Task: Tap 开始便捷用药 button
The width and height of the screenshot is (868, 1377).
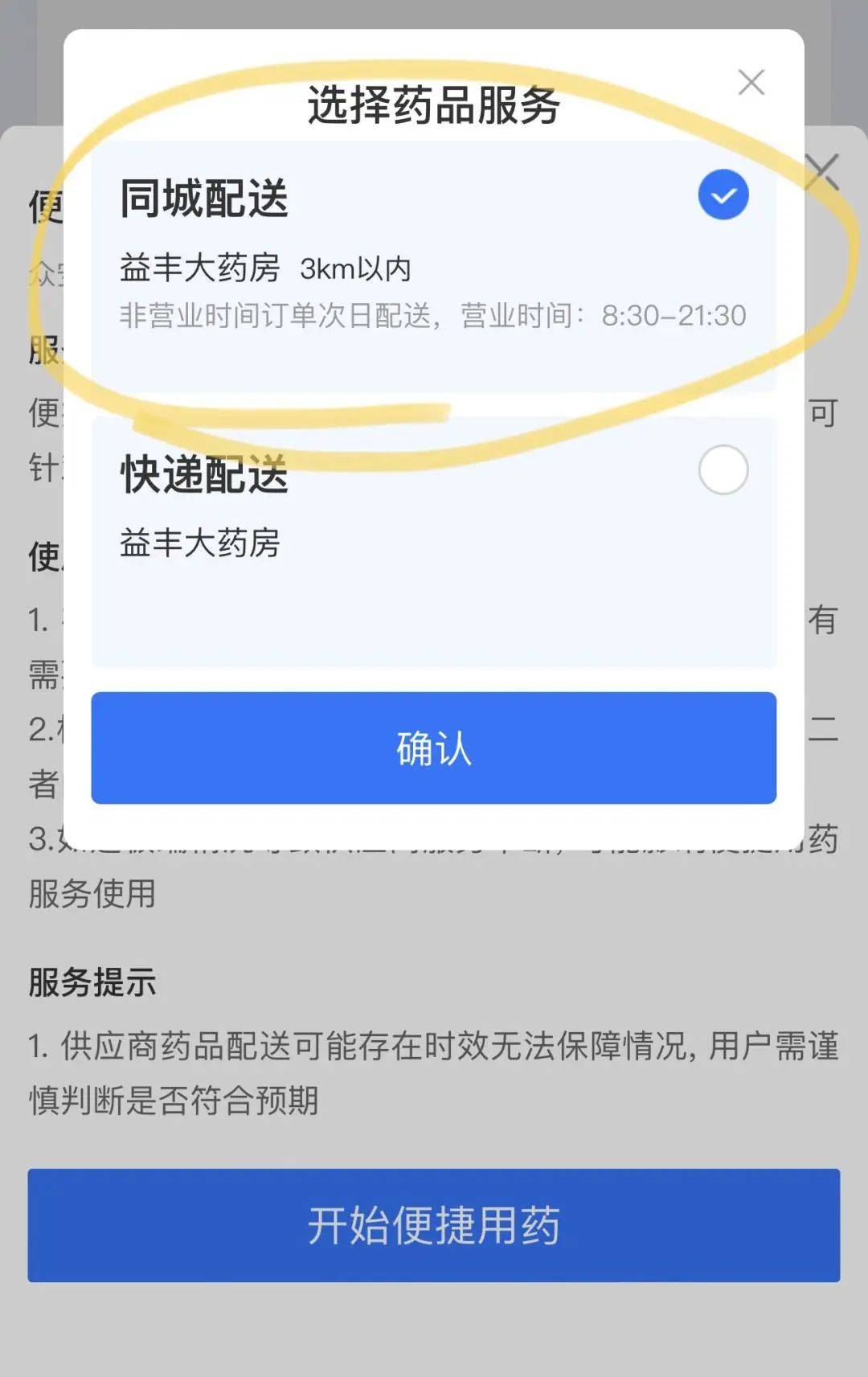Action: click(434, 1225)
